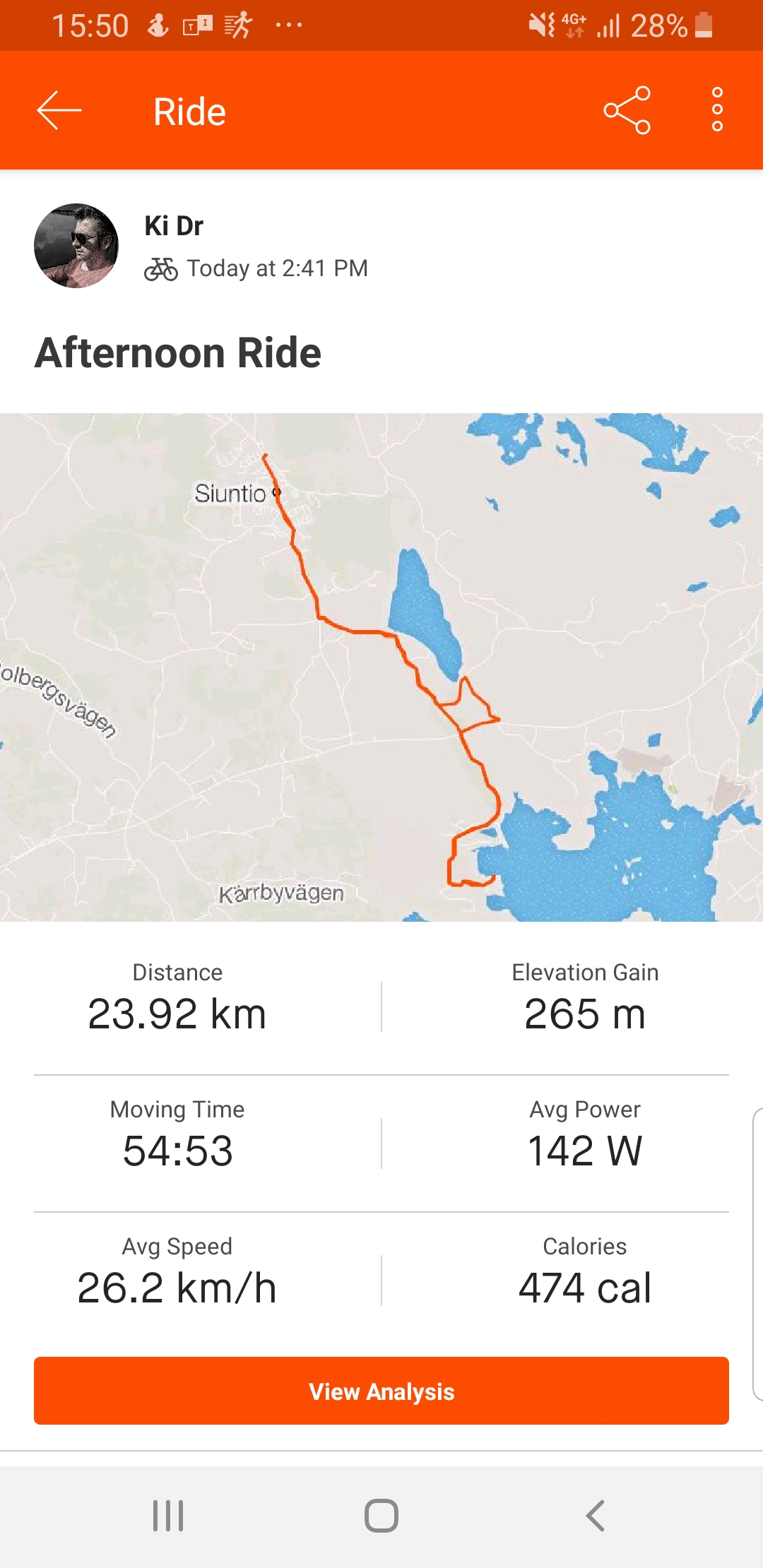Go to the phone home screen
Image resolution: width=763 pixels, height=1568 pixels.
[x=381, y=1516]
